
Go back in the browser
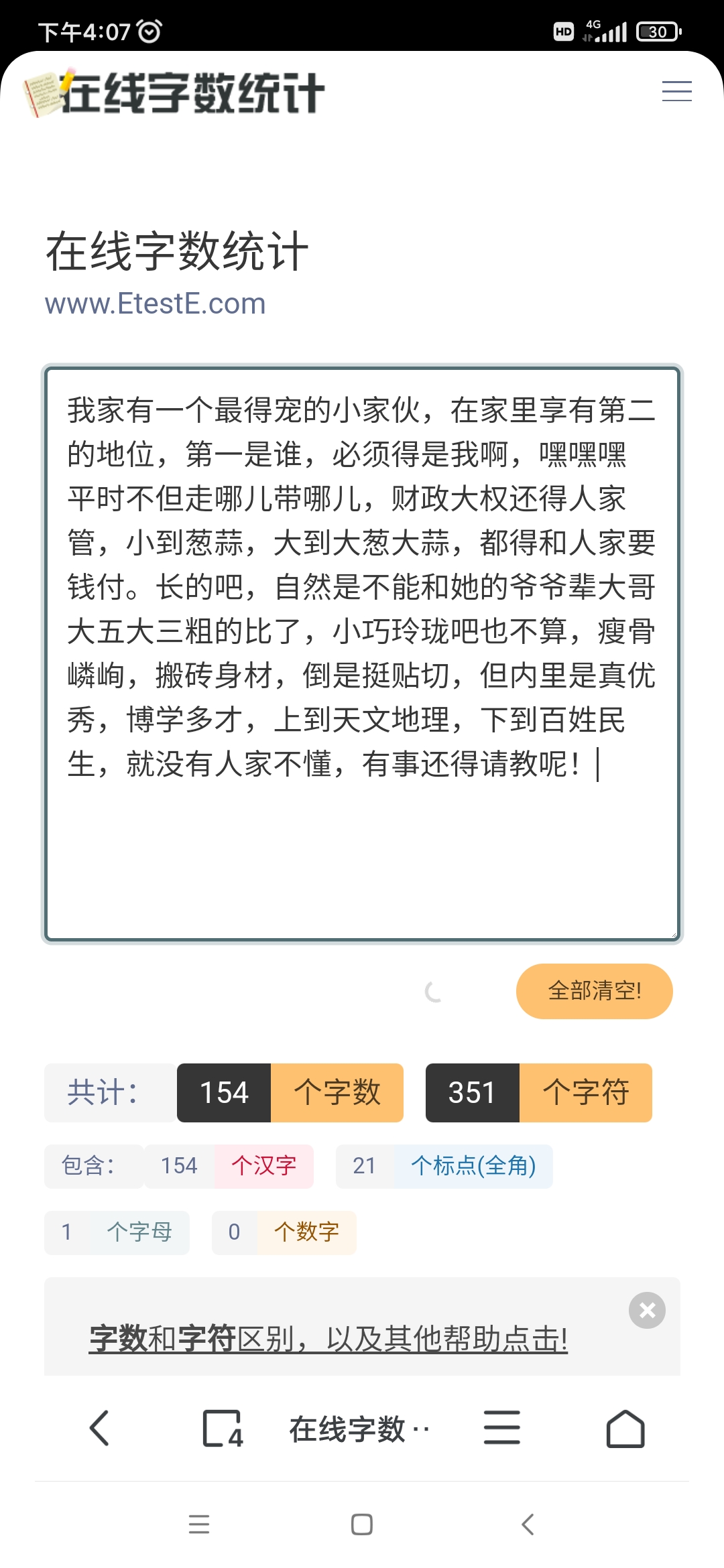click(x=100, y=1428)
